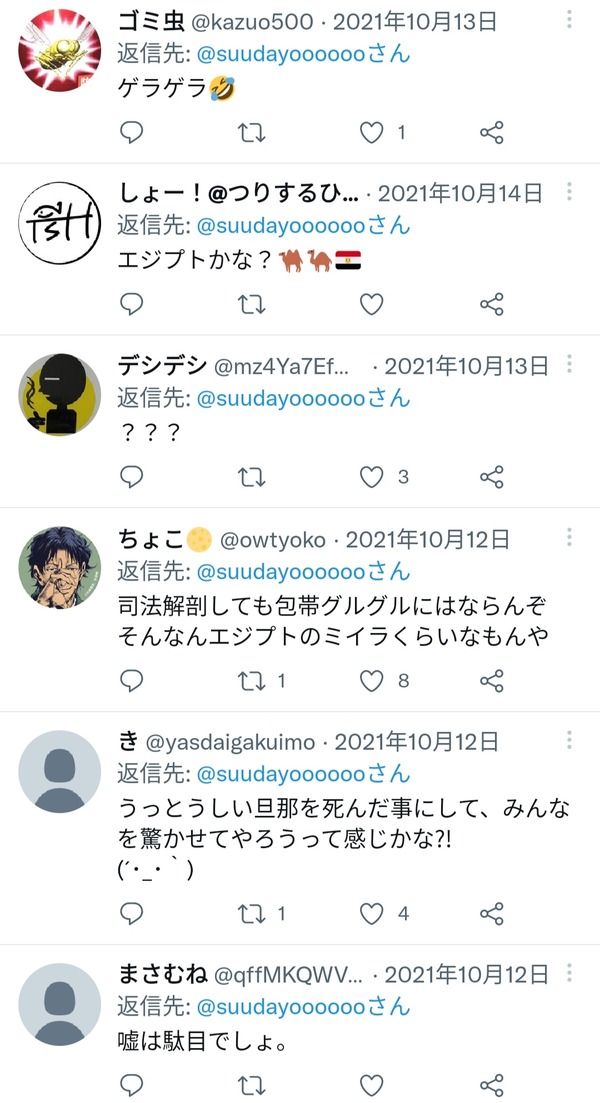Open しょー！'s profile picture
600x1103 pixels.
coord(59,223)
